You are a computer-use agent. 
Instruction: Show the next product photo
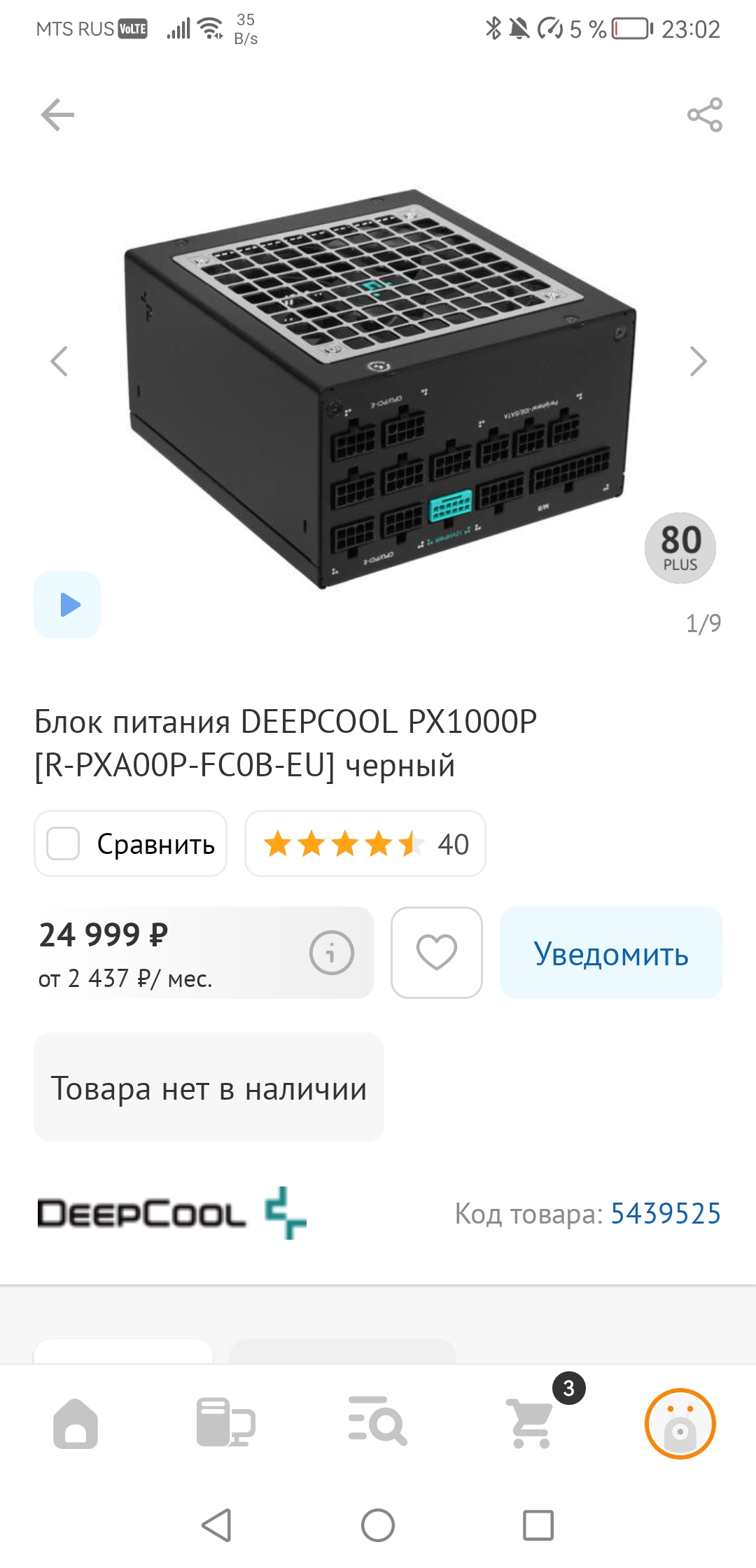point(698,361)
